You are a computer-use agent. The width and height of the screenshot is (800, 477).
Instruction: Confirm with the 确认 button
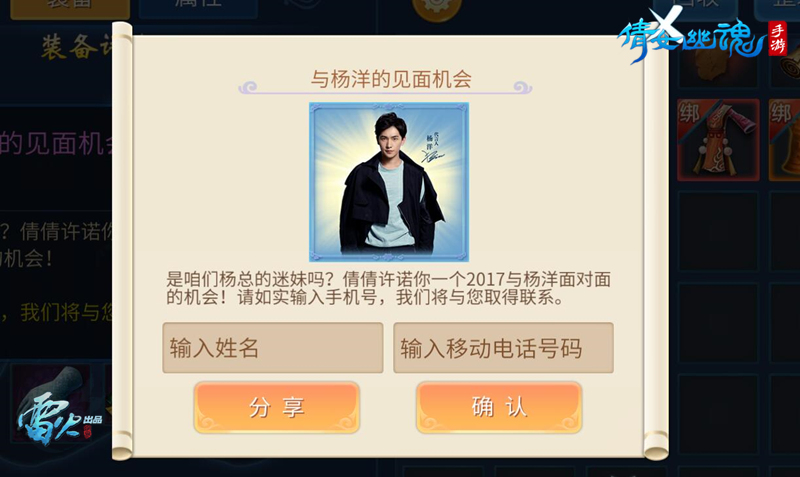pyautogui.click(x=499, y=407)
